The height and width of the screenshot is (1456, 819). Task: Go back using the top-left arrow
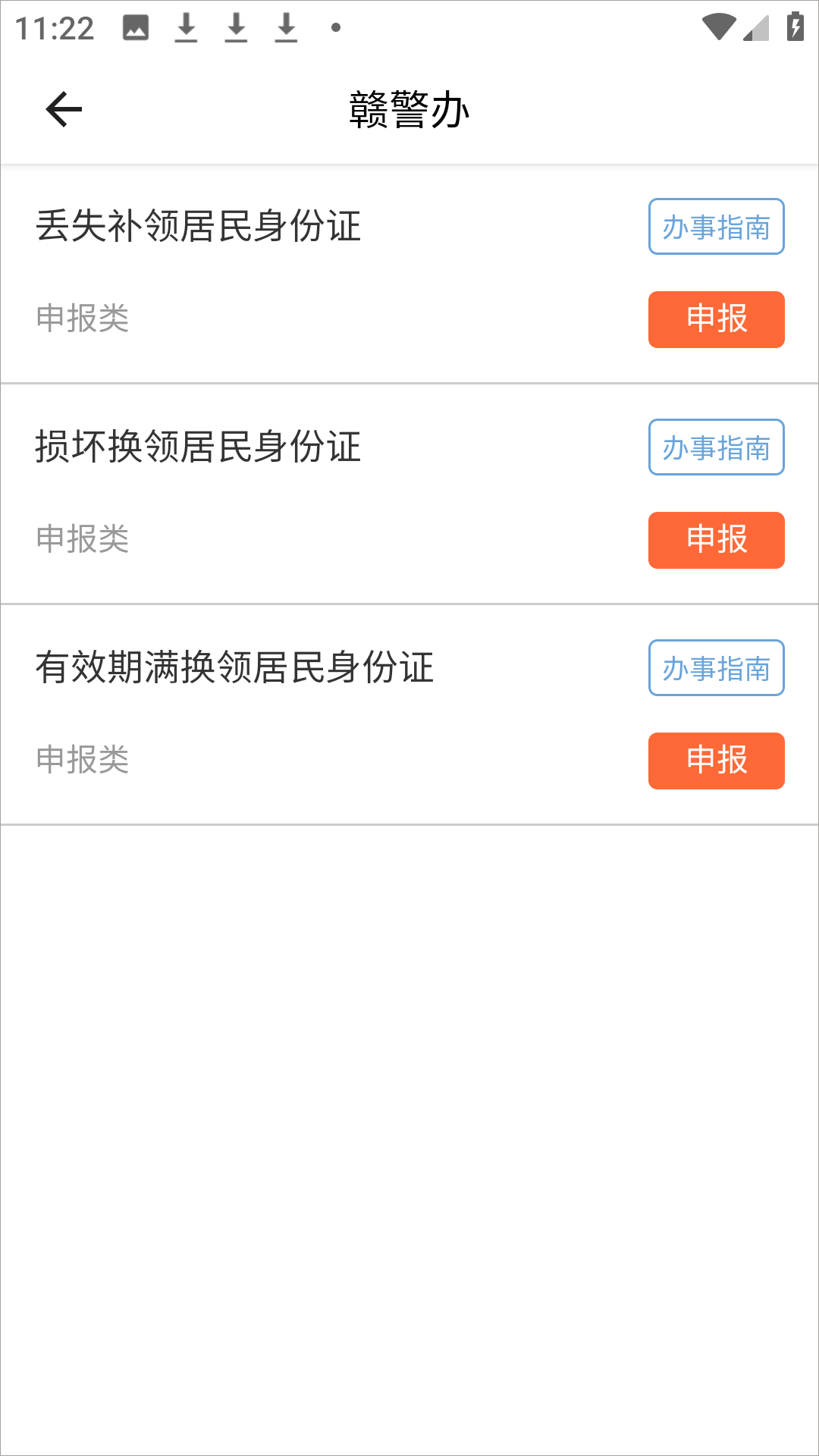64,109
